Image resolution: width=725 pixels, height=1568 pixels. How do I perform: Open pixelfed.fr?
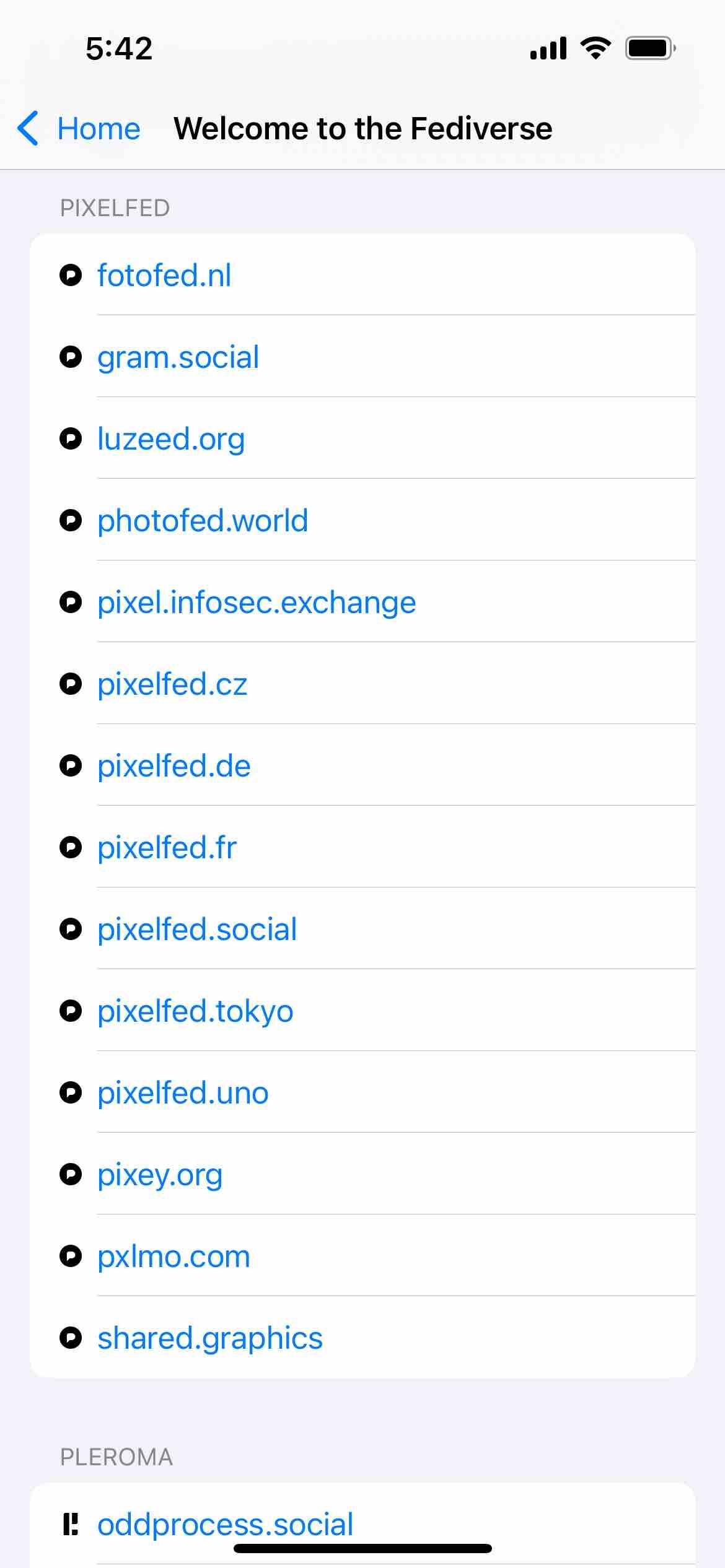tap(362, 847)
